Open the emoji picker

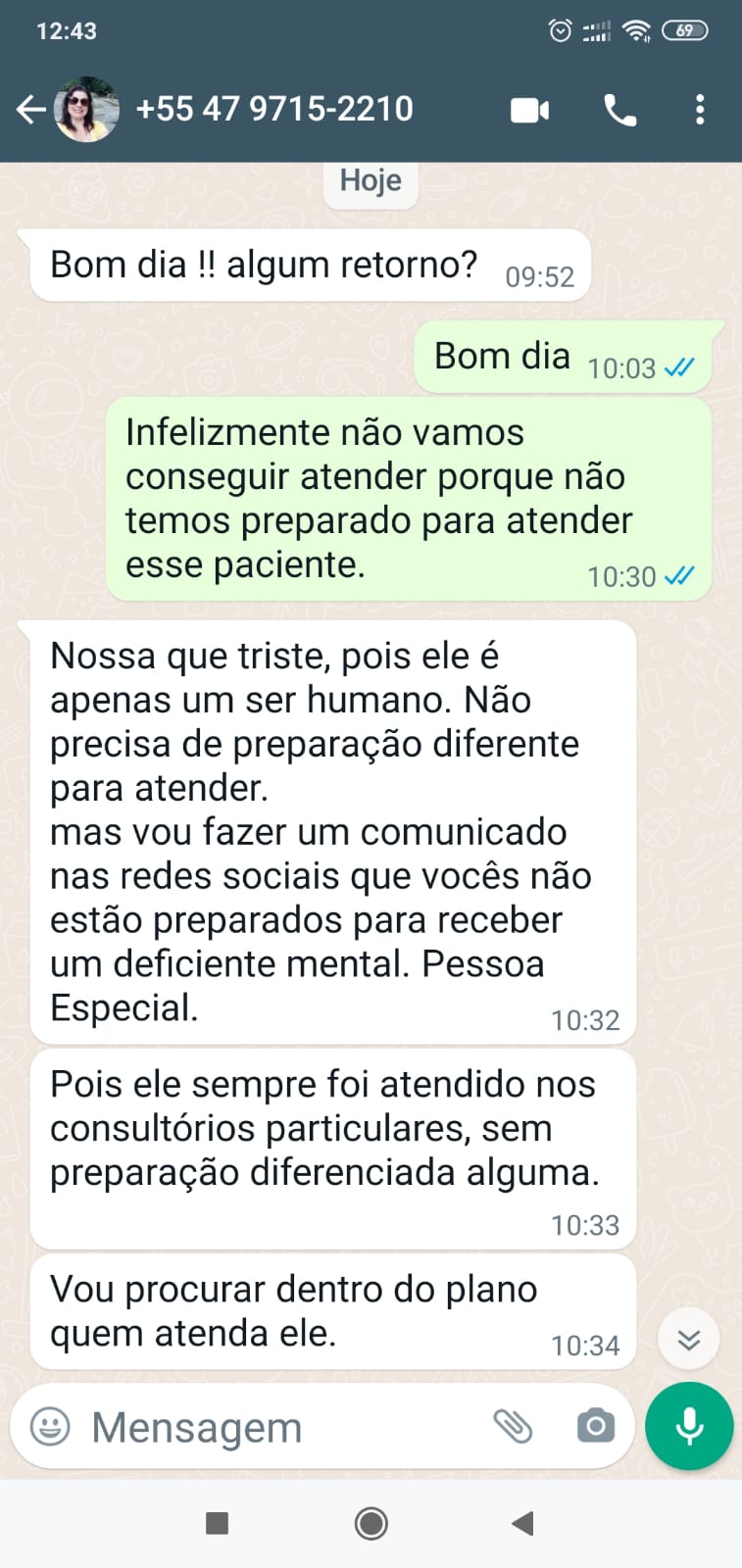point(50,1427)
